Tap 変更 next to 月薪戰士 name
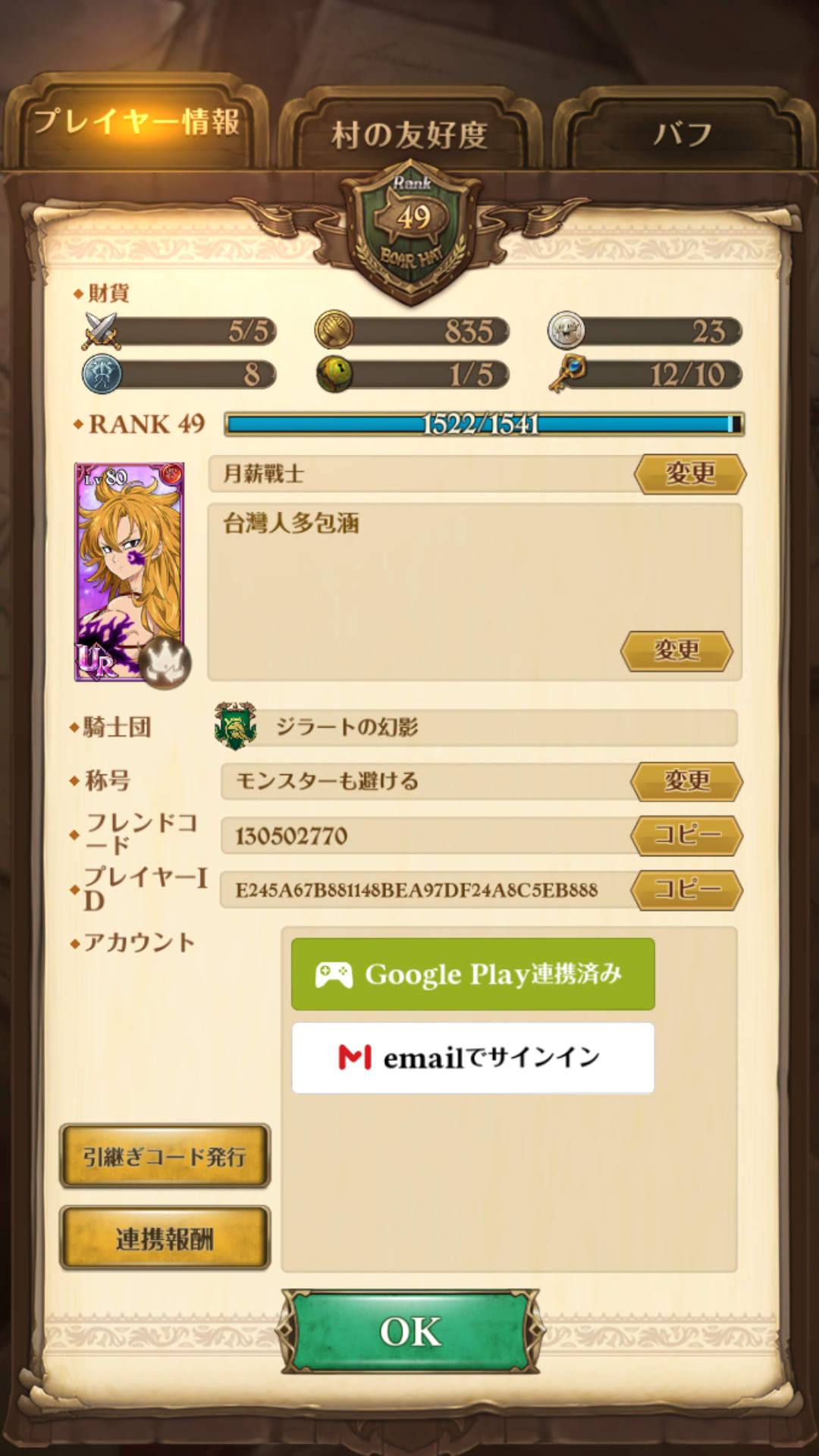Screen dimensions: 819x1456 click(x=689, y=474)
